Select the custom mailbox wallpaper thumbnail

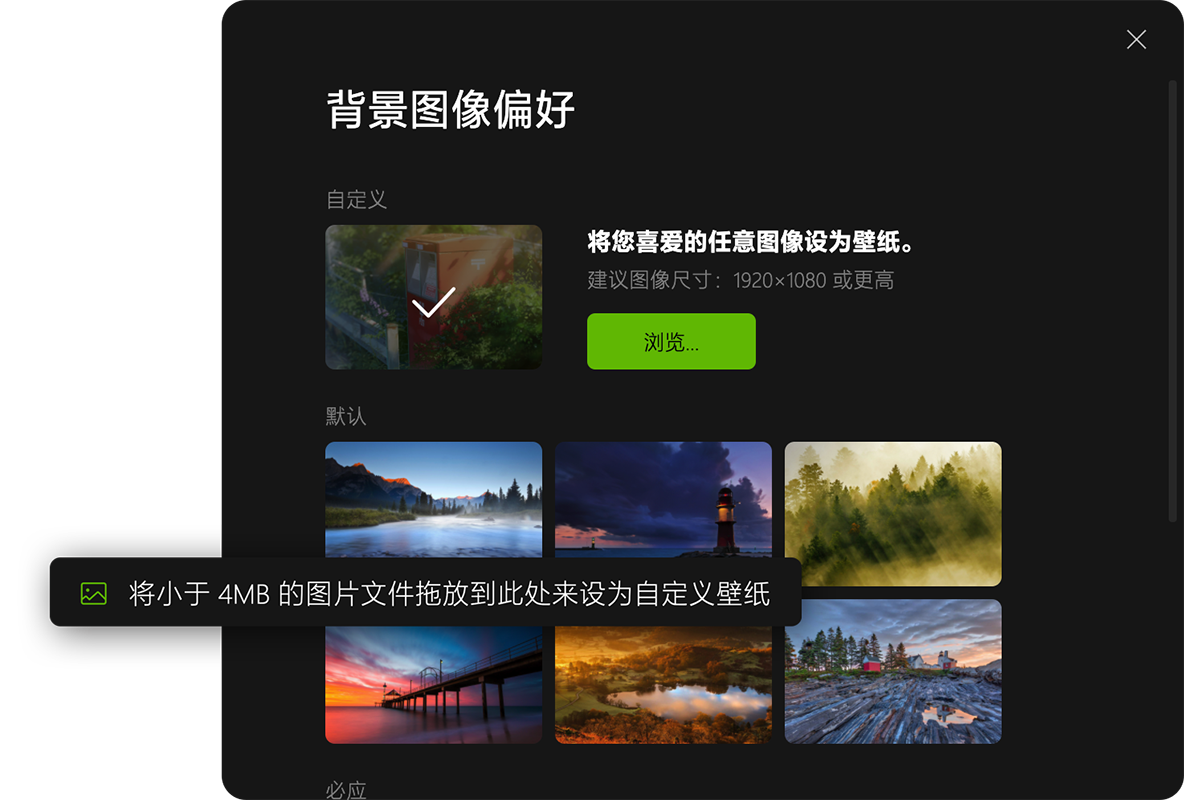point(433,297)
